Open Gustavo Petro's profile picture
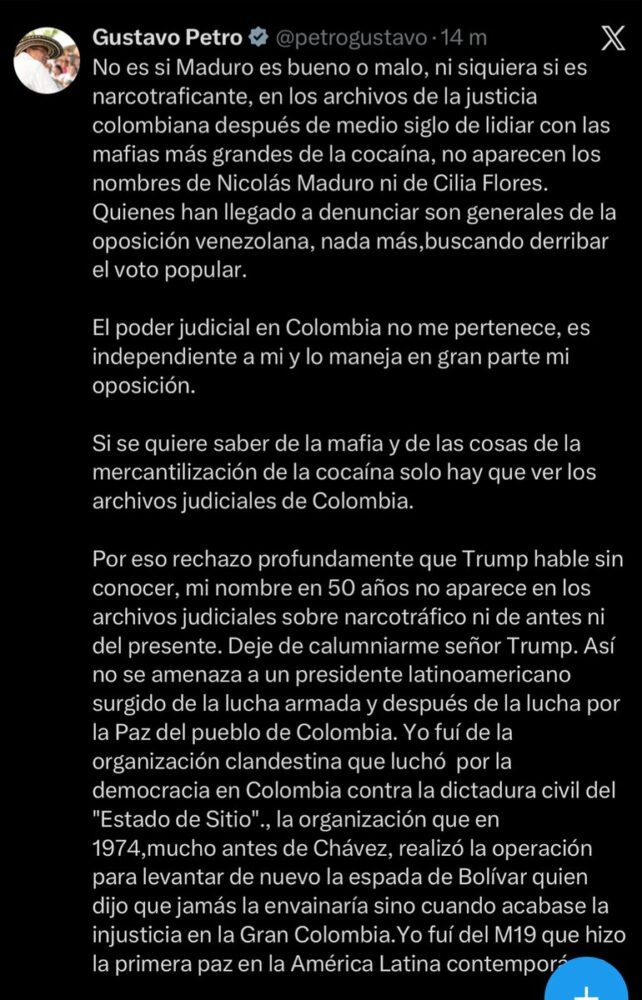 [46, 60]
